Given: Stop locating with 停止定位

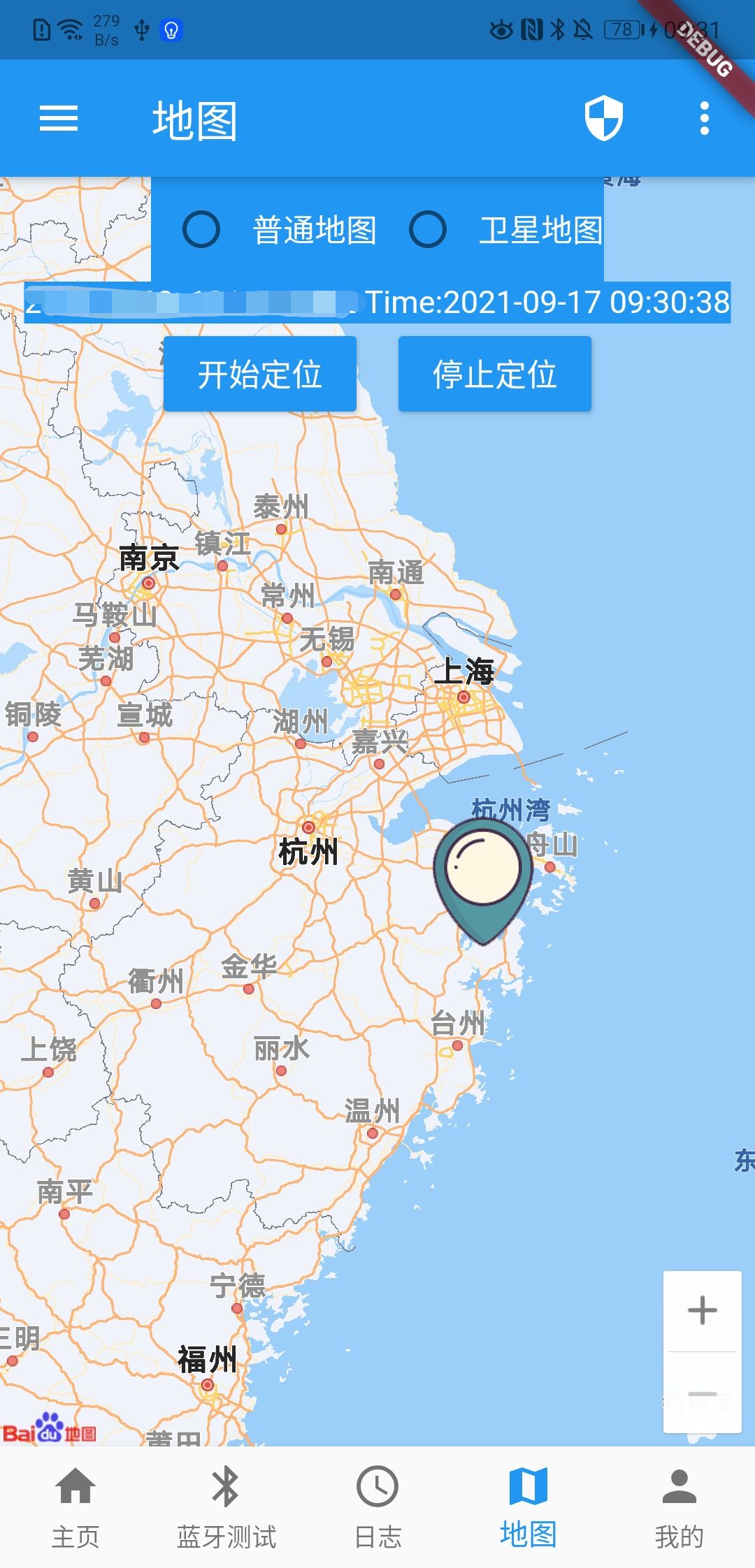Looking at the screenshot, I should [494, 374].
